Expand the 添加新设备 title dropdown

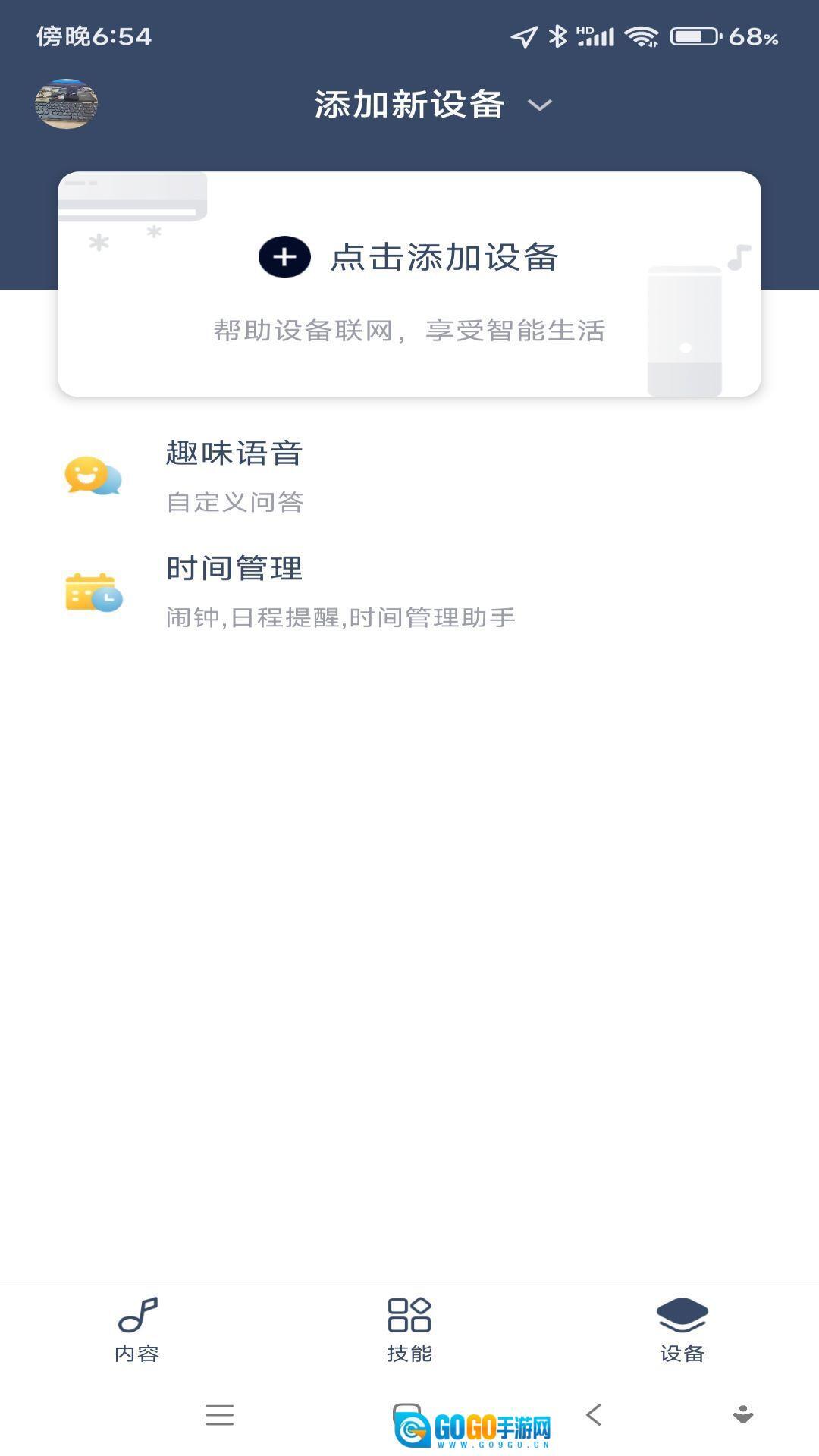[x=538, y=107]
